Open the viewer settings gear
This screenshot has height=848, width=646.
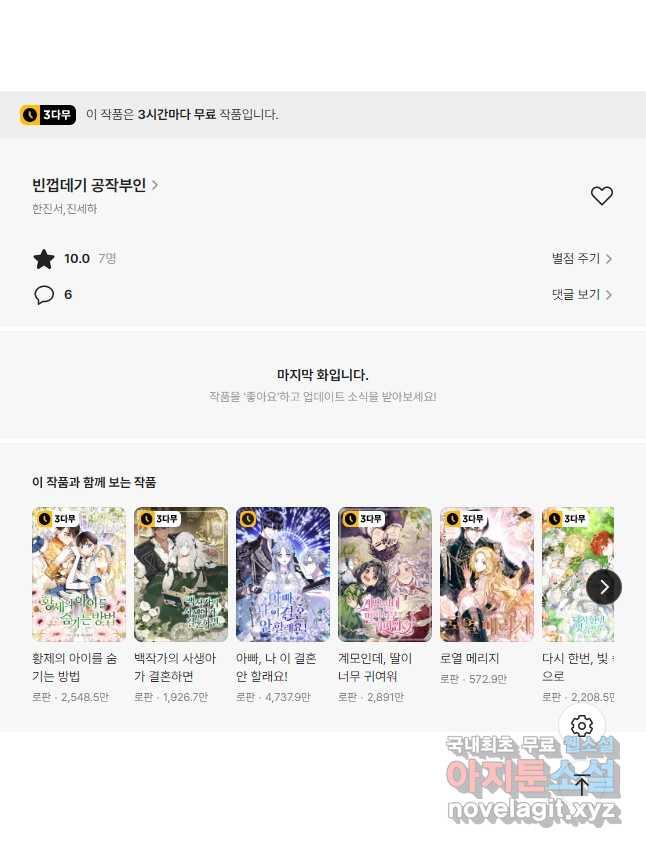[x=582, y=726]
